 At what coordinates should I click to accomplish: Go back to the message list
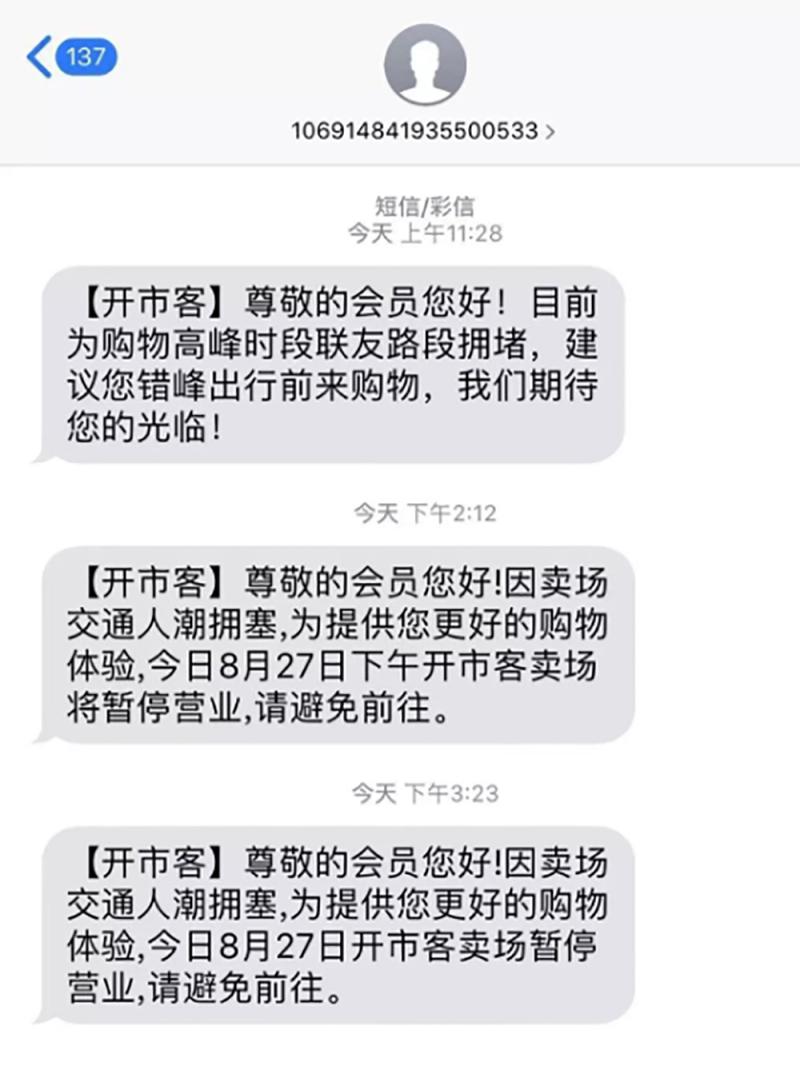[x=70, y=57]
